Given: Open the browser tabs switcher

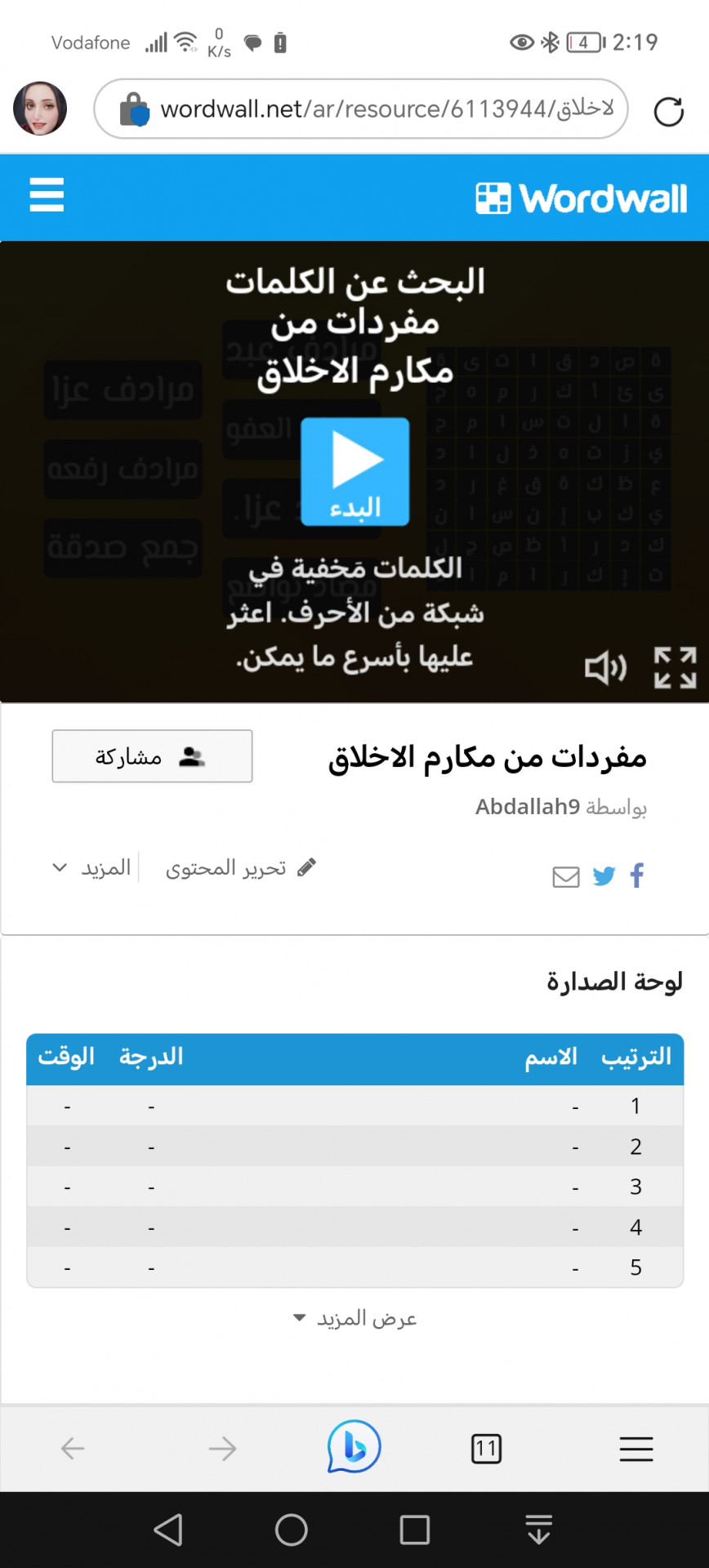Looking at the screenshot, I should 486,1449.
